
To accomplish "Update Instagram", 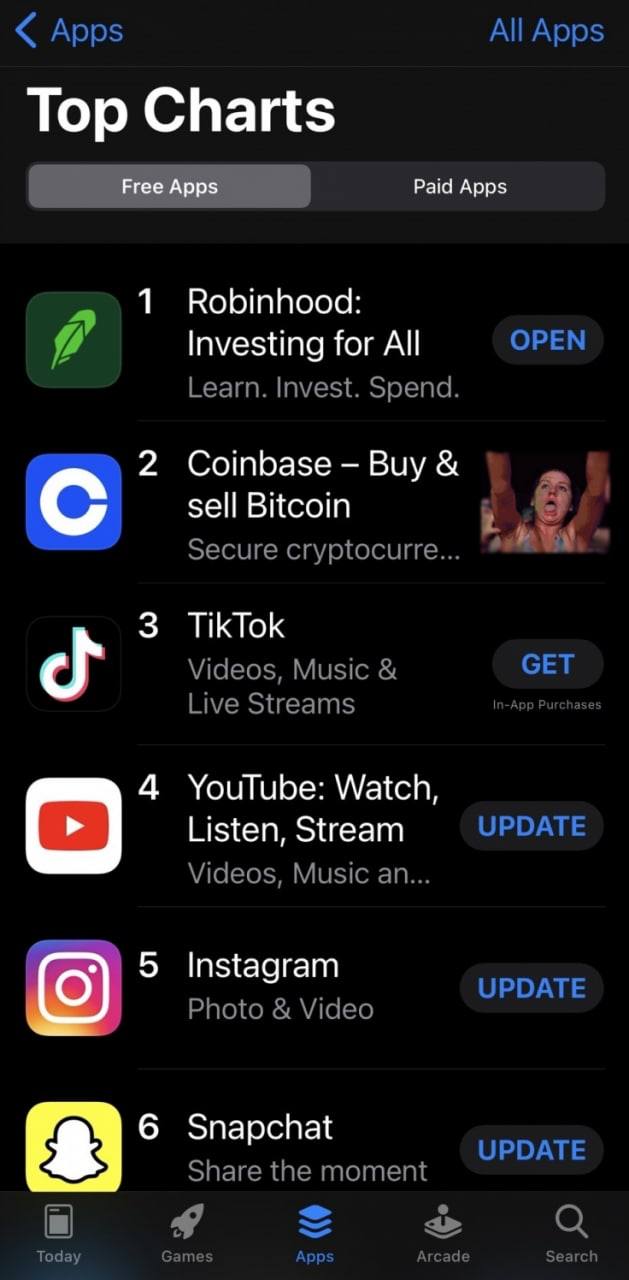I will point(531,989).
